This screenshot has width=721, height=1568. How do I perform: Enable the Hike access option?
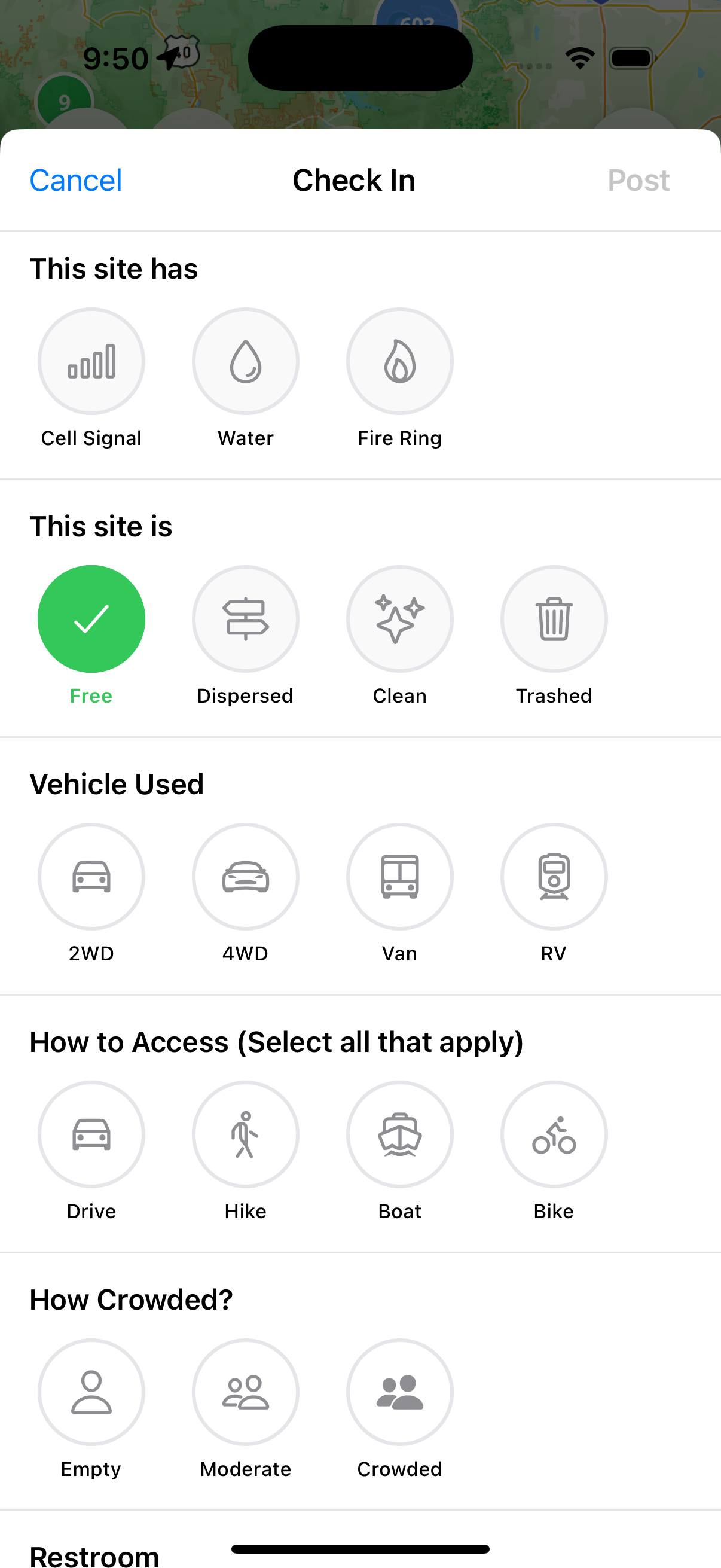click(245, 1134)
